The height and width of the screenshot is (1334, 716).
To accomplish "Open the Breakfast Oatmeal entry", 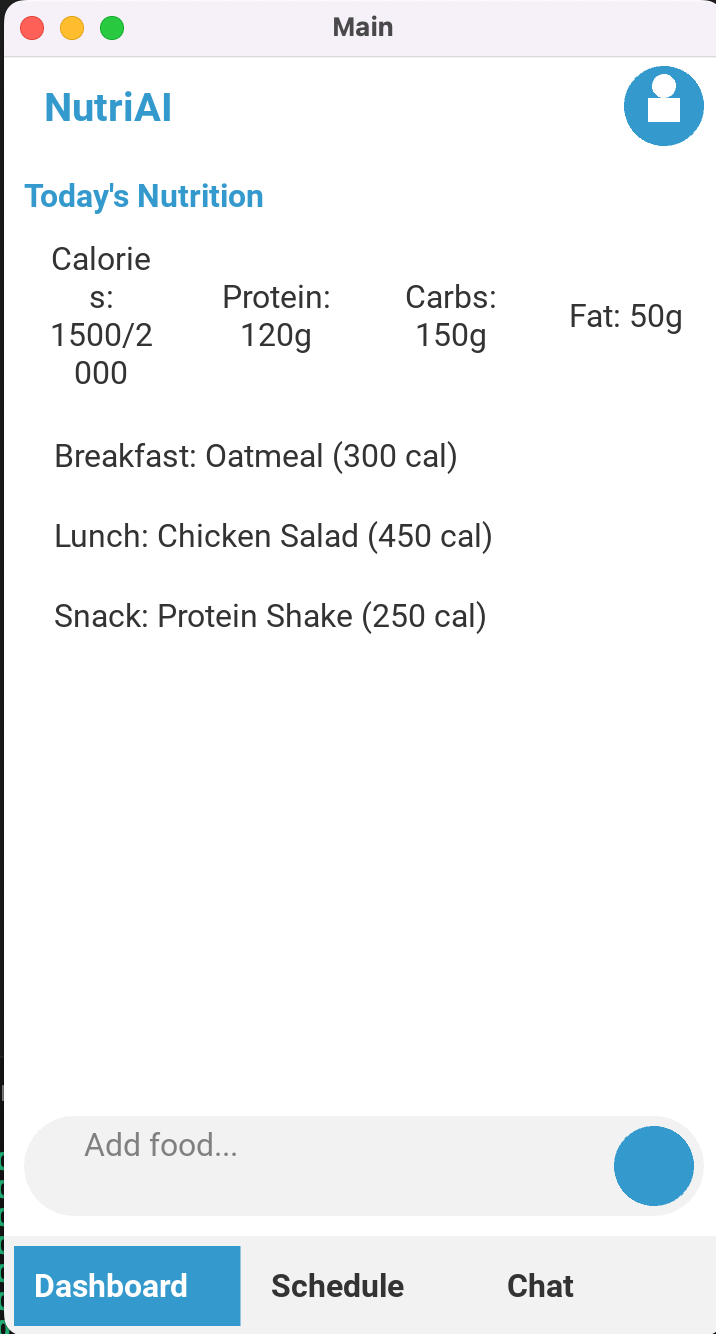I will click(x=256, y=457).
